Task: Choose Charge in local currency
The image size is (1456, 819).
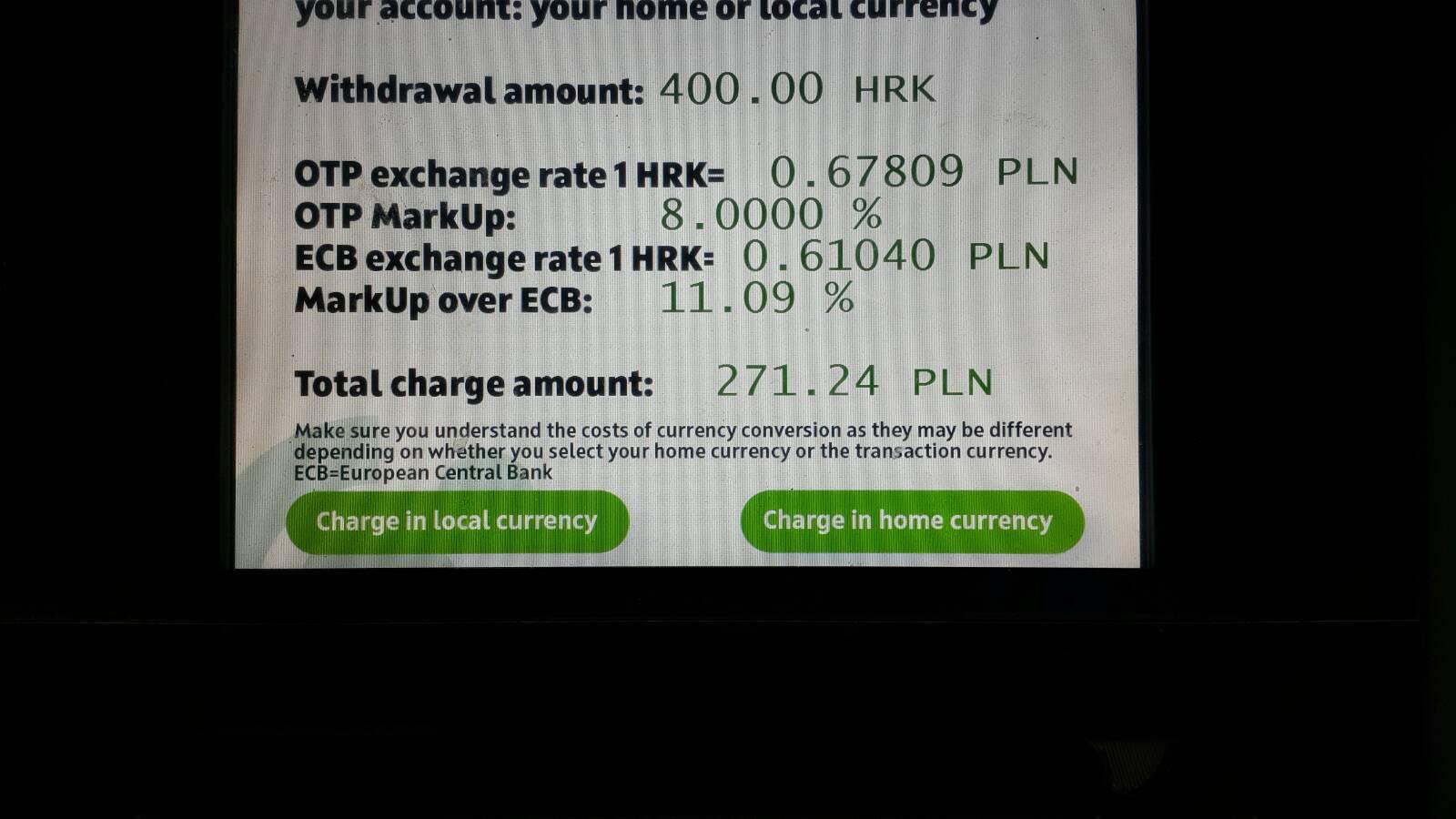Action: (x=457, y=521)
